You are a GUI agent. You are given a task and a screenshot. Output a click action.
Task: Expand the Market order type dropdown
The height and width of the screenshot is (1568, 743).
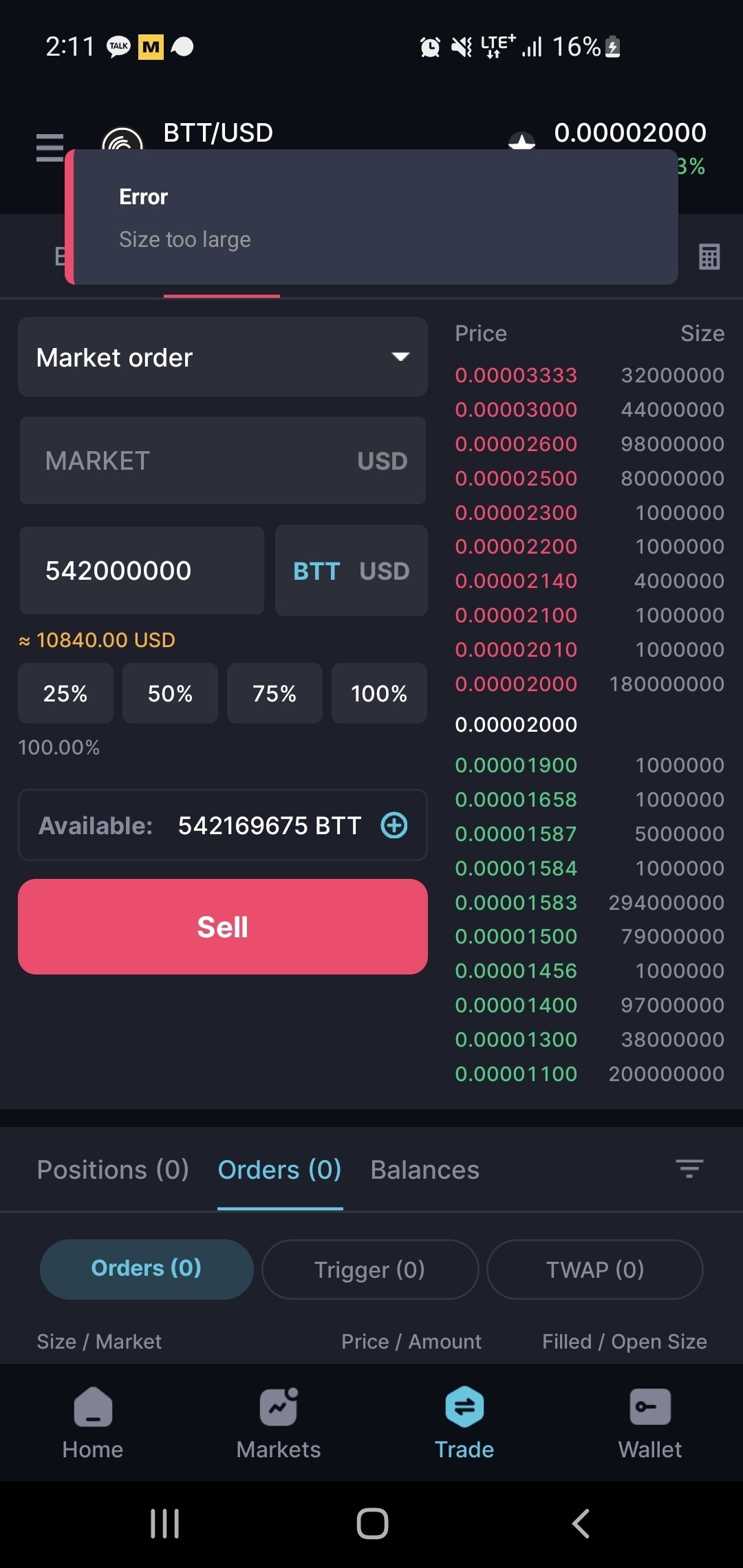(x=222, y=358)
